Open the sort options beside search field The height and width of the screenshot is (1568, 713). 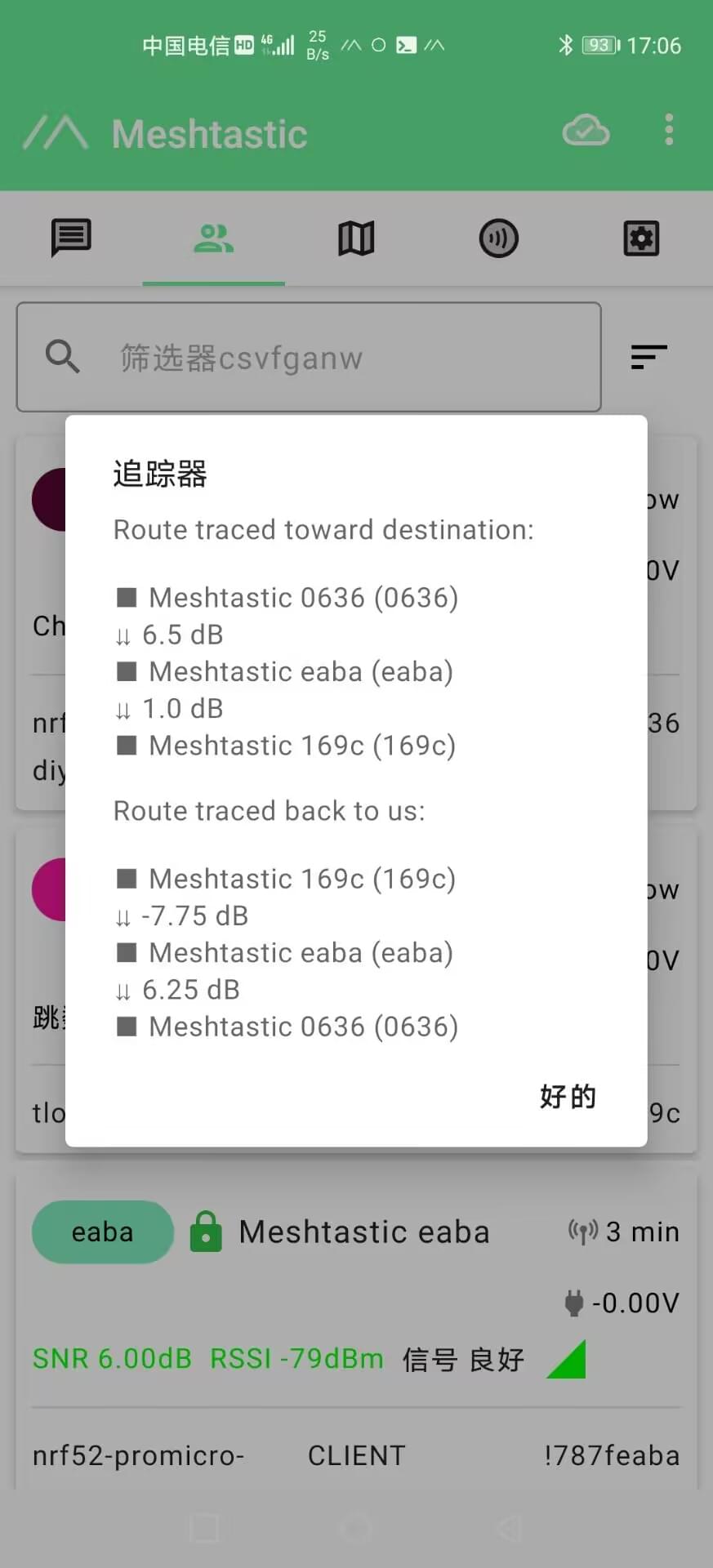coord(648,358)
